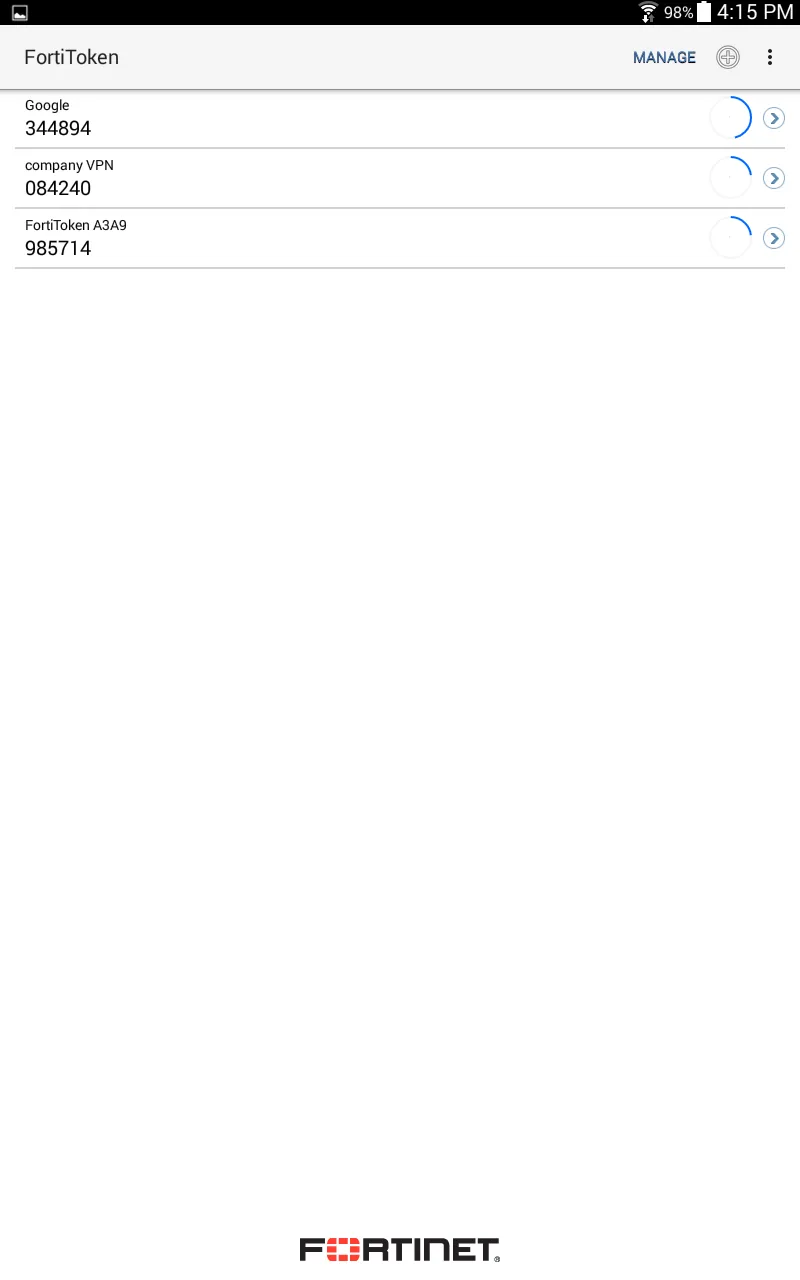Open the add token icon
This screenshot has height=1280, width=800.
728,57
